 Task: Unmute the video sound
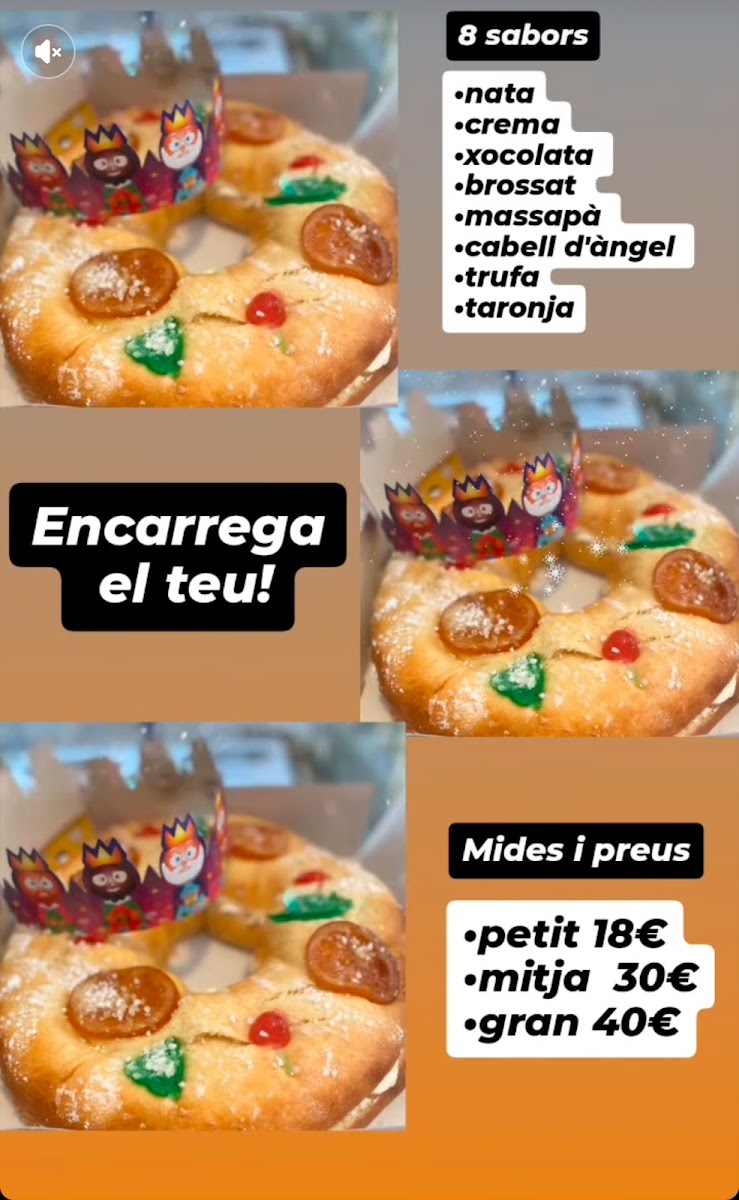click(48, 51)
